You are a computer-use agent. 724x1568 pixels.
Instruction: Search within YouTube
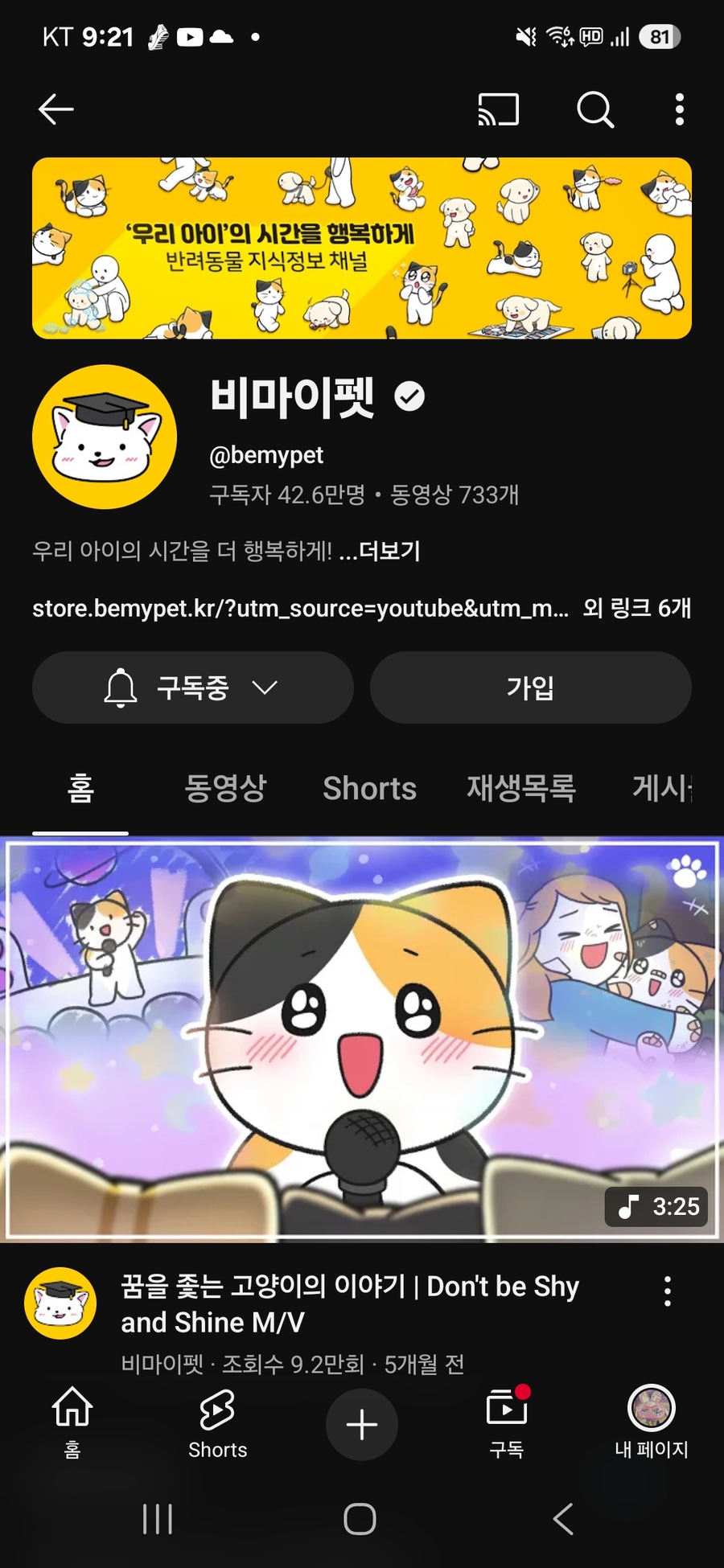click(x=595, y=109)
